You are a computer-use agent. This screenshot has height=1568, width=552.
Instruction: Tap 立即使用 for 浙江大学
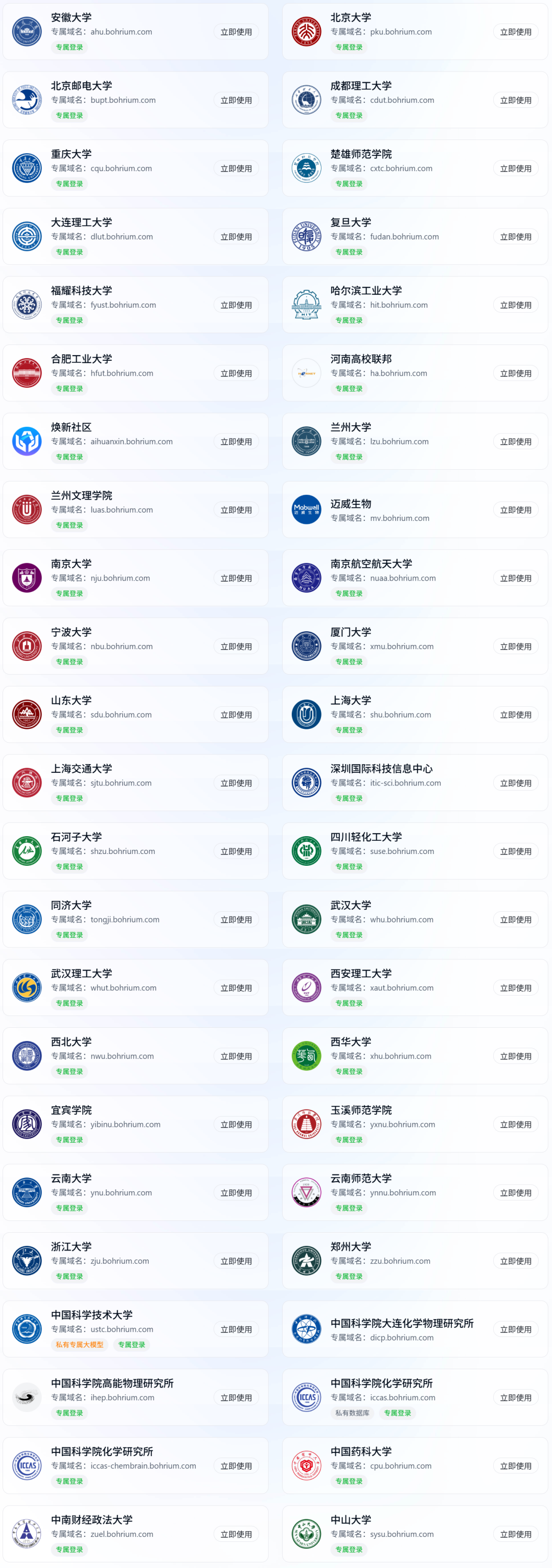(x=236, y=1261)
